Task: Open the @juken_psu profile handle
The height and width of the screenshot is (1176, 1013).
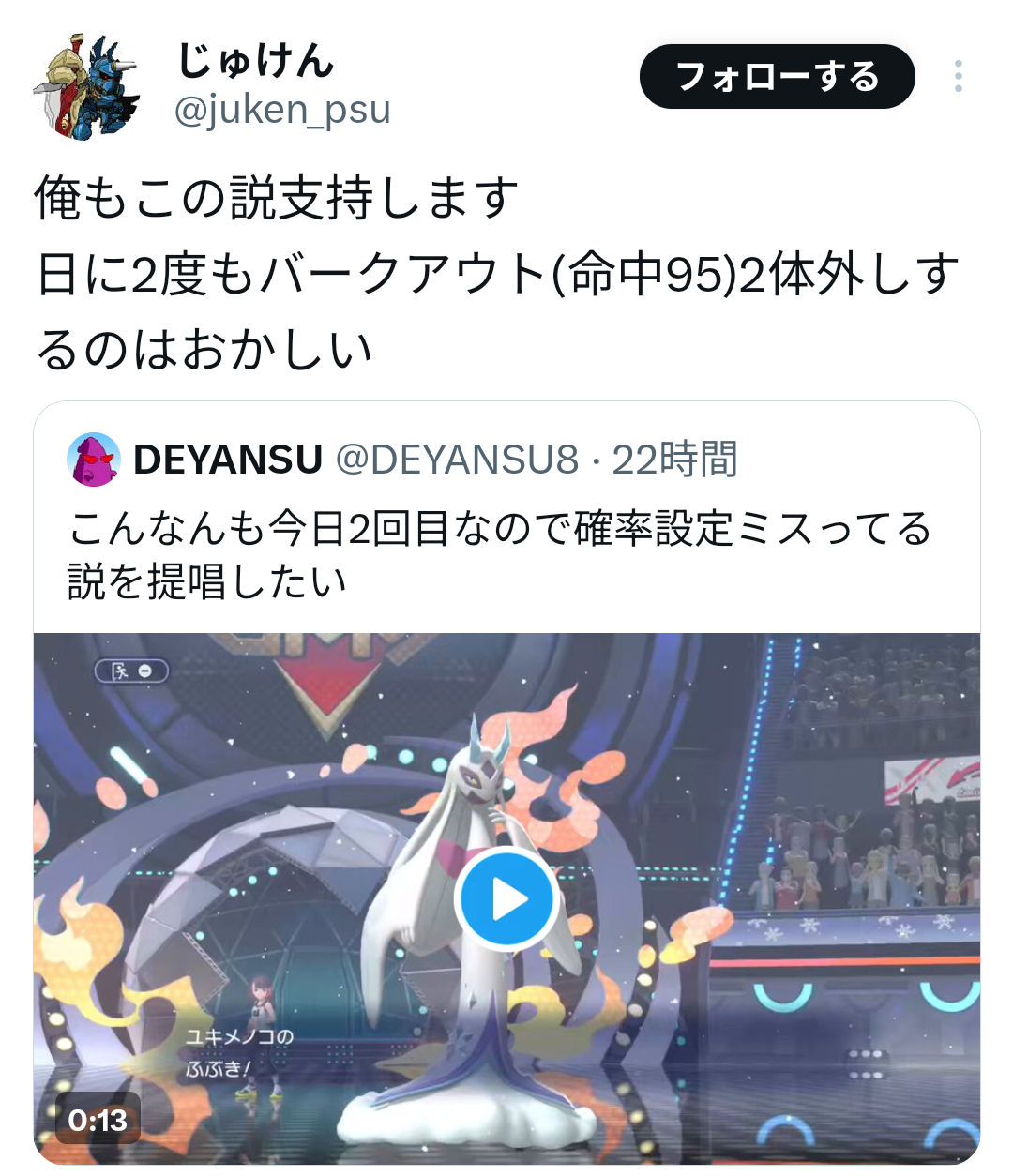Action: coord(282,110)
